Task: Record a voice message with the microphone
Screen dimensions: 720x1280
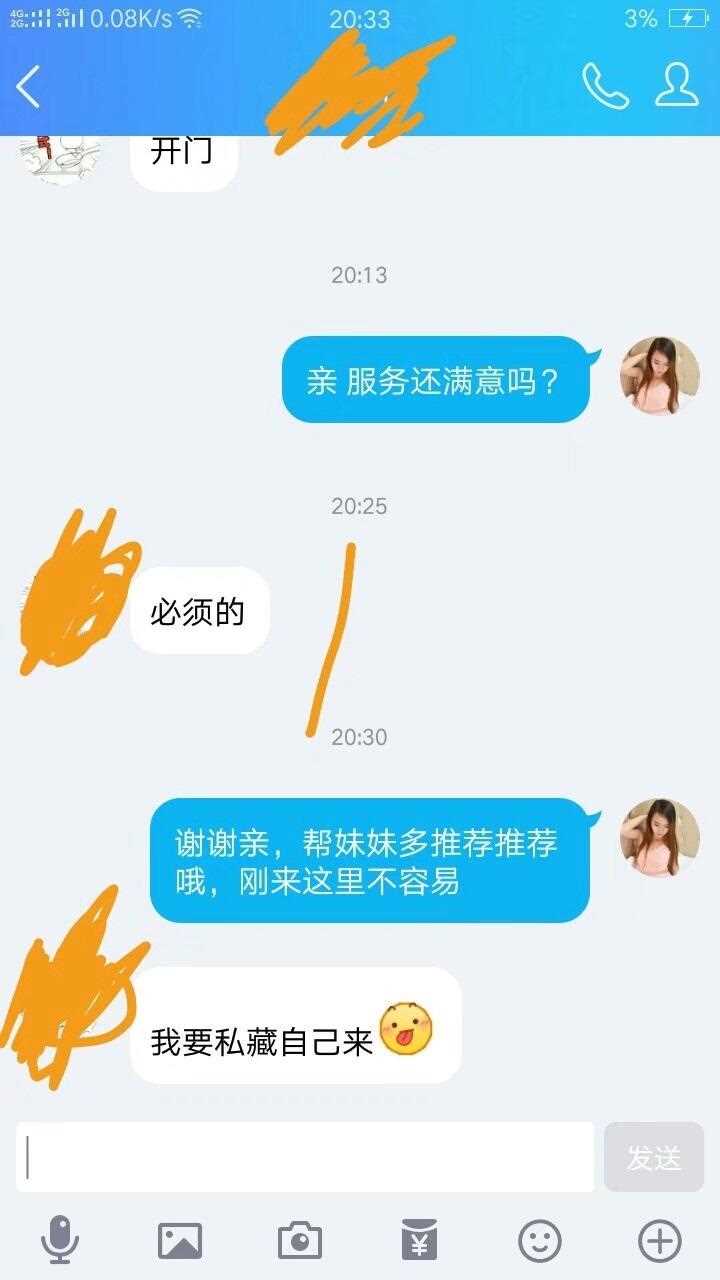Action: pos(60,1240)
